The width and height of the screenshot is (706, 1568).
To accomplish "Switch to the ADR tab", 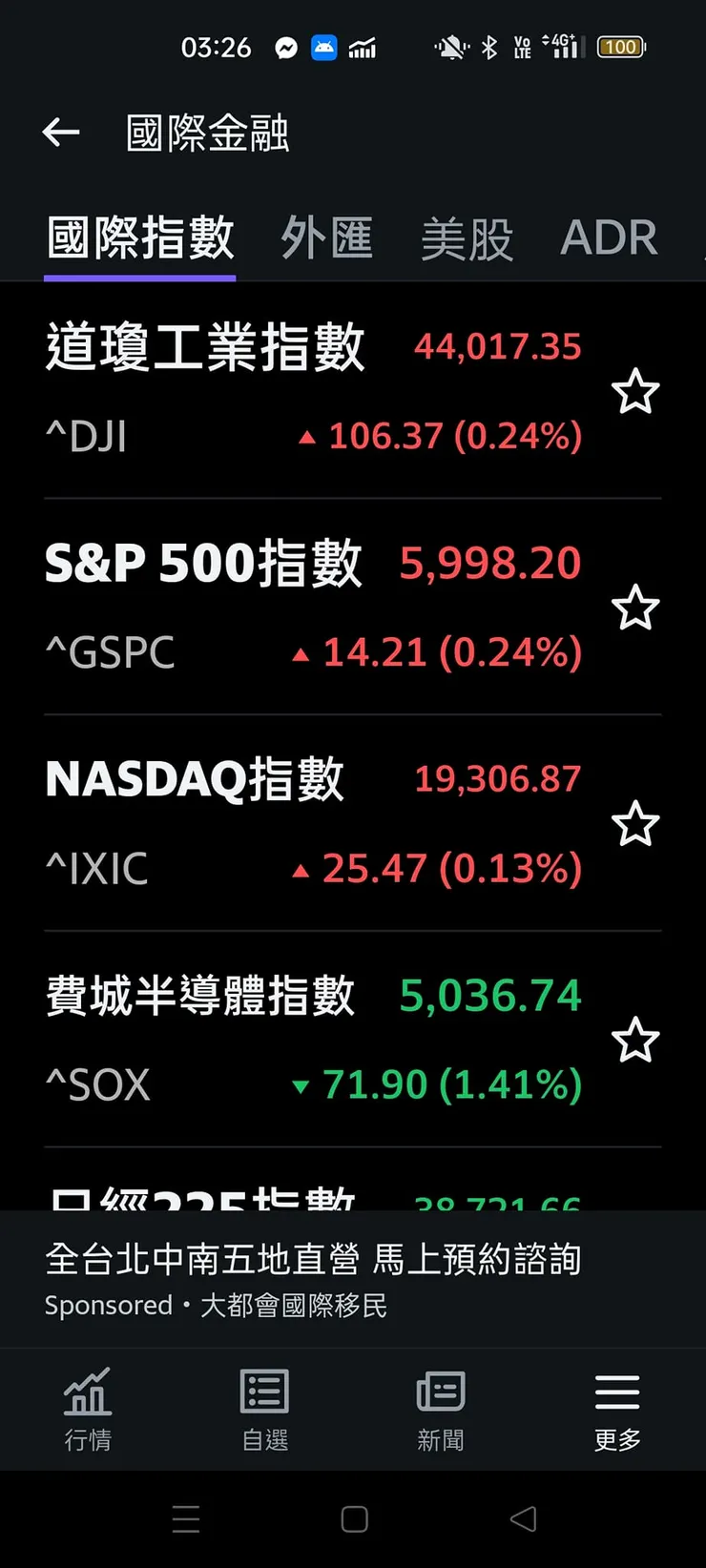I will [609, 237].
